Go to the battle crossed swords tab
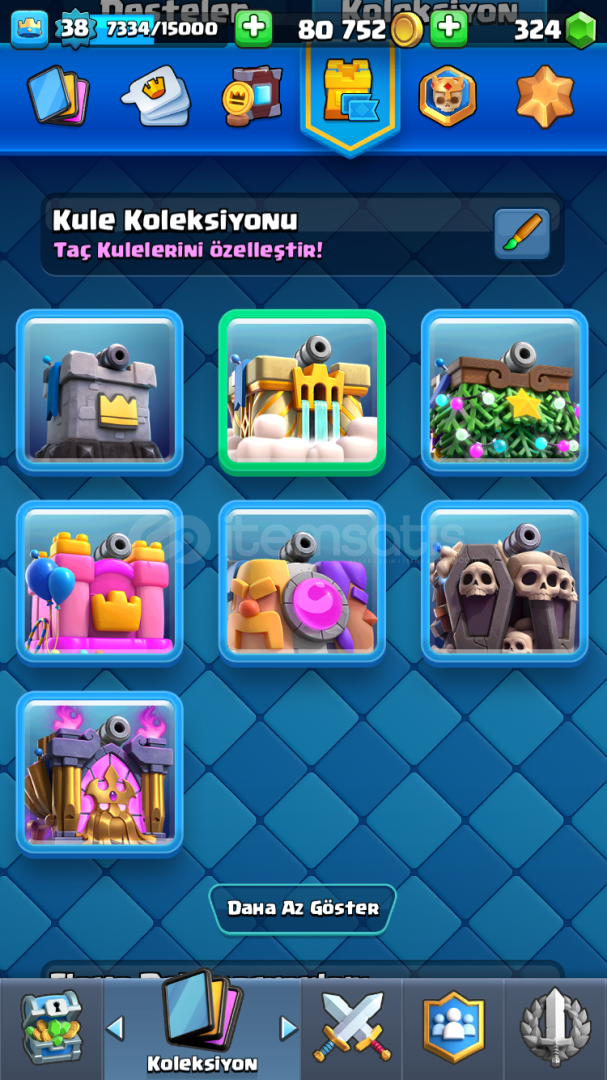The width and height of the screenshot is (607, 1080). tap(352, 1028)
